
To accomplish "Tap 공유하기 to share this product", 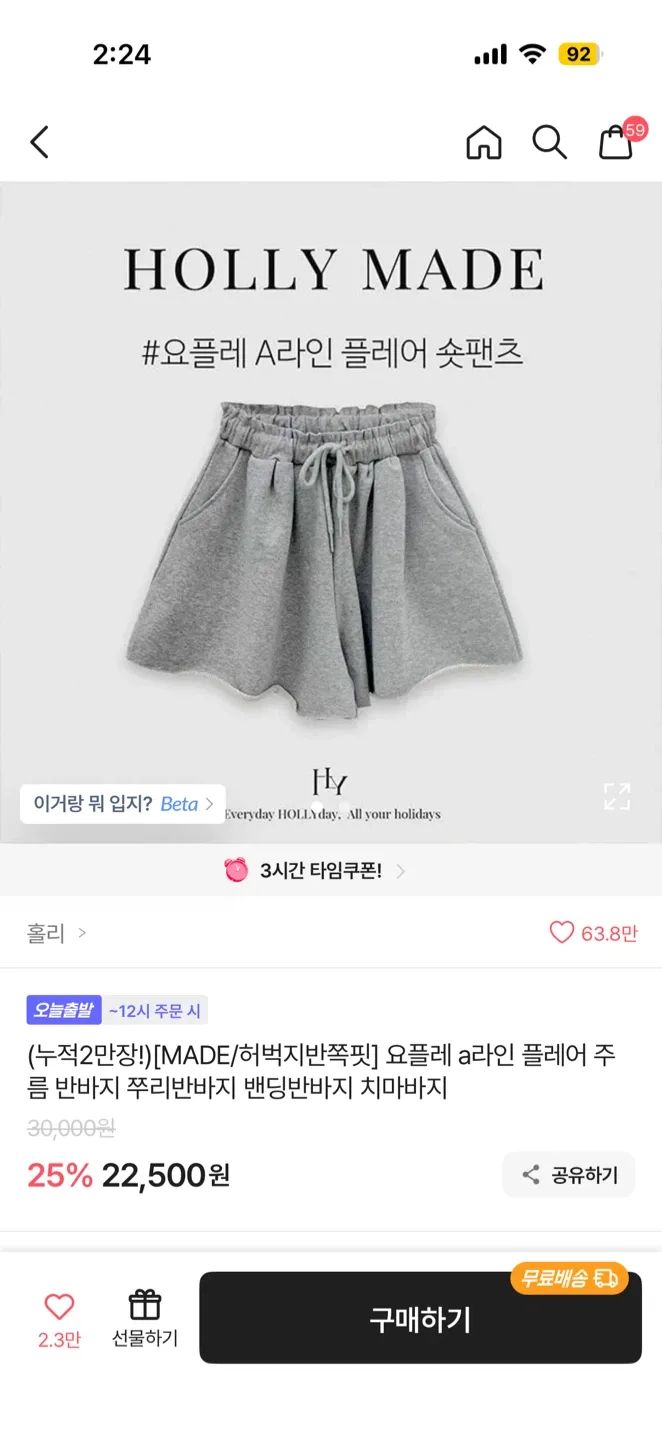I will point(569,1175).
